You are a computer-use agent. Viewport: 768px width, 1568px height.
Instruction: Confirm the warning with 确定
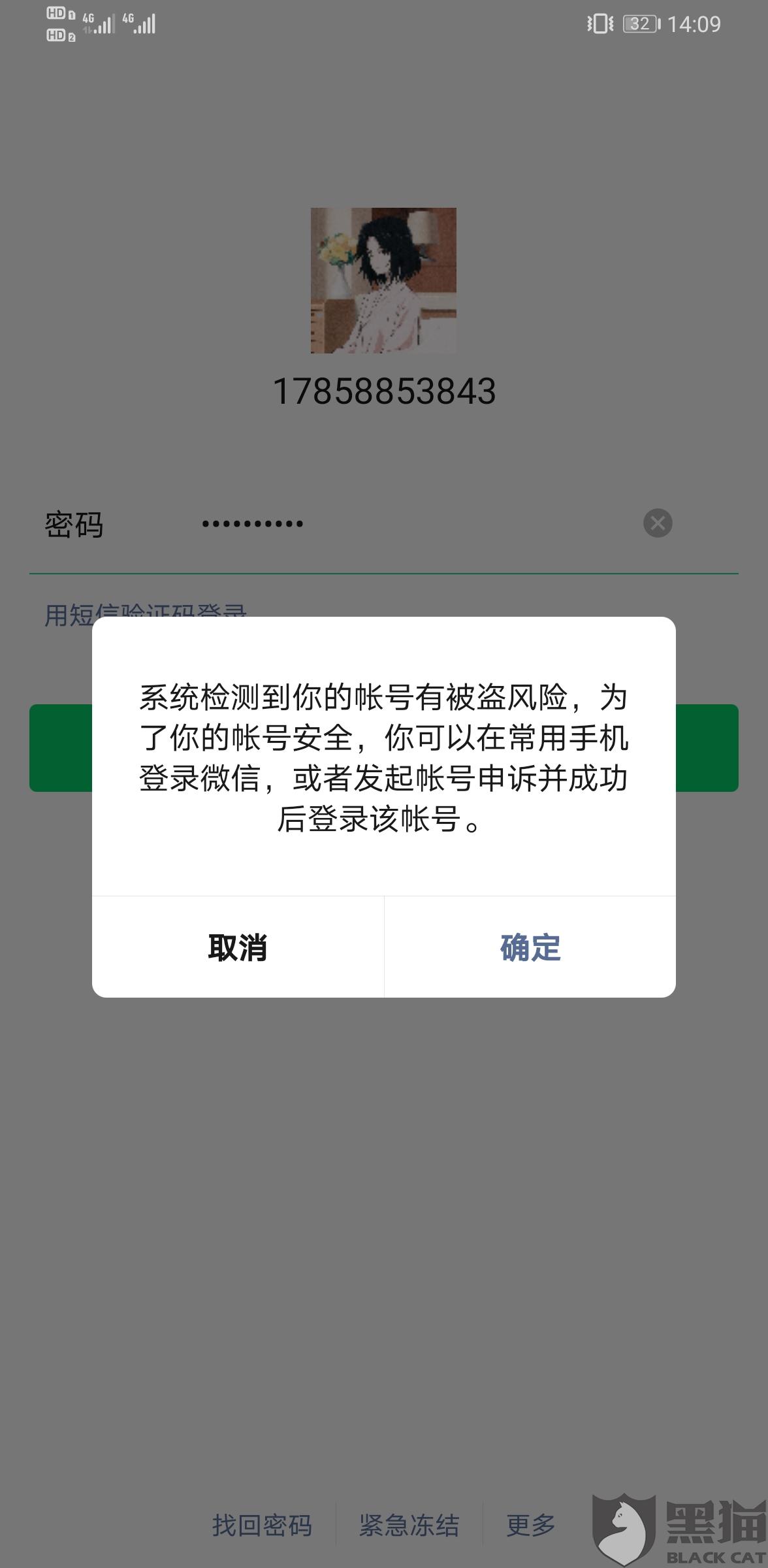click(x=530, y=947)
